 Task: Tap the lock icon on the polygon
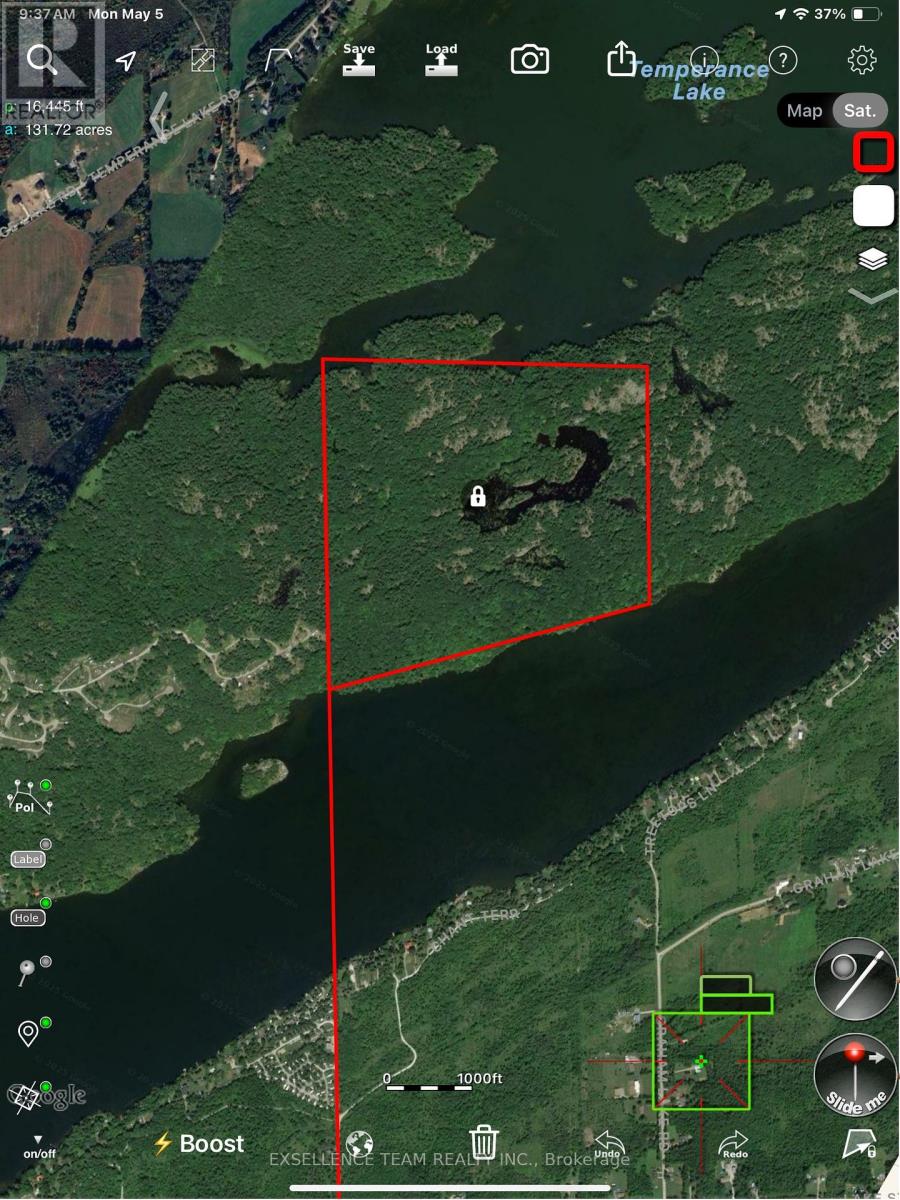click(x=478, y=496)
